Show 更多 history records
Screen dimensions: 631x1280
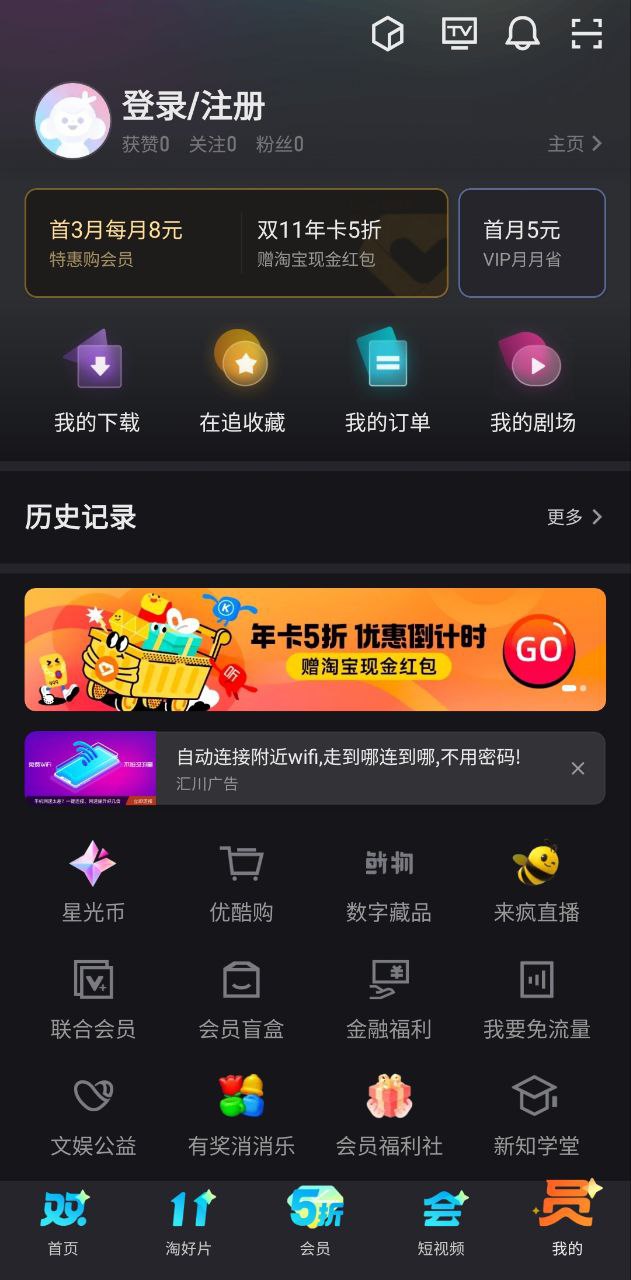[575, 517]
